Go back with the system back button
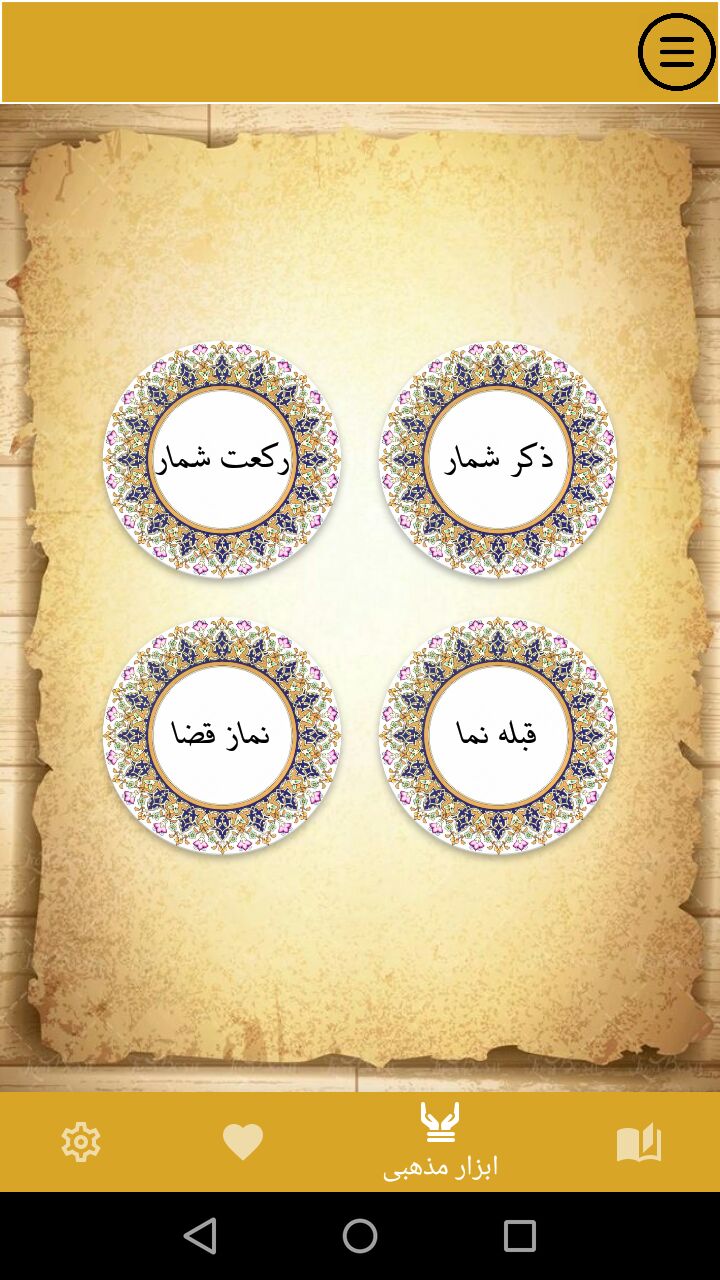The image size is (720, 1280). [x=200, y=1236]
